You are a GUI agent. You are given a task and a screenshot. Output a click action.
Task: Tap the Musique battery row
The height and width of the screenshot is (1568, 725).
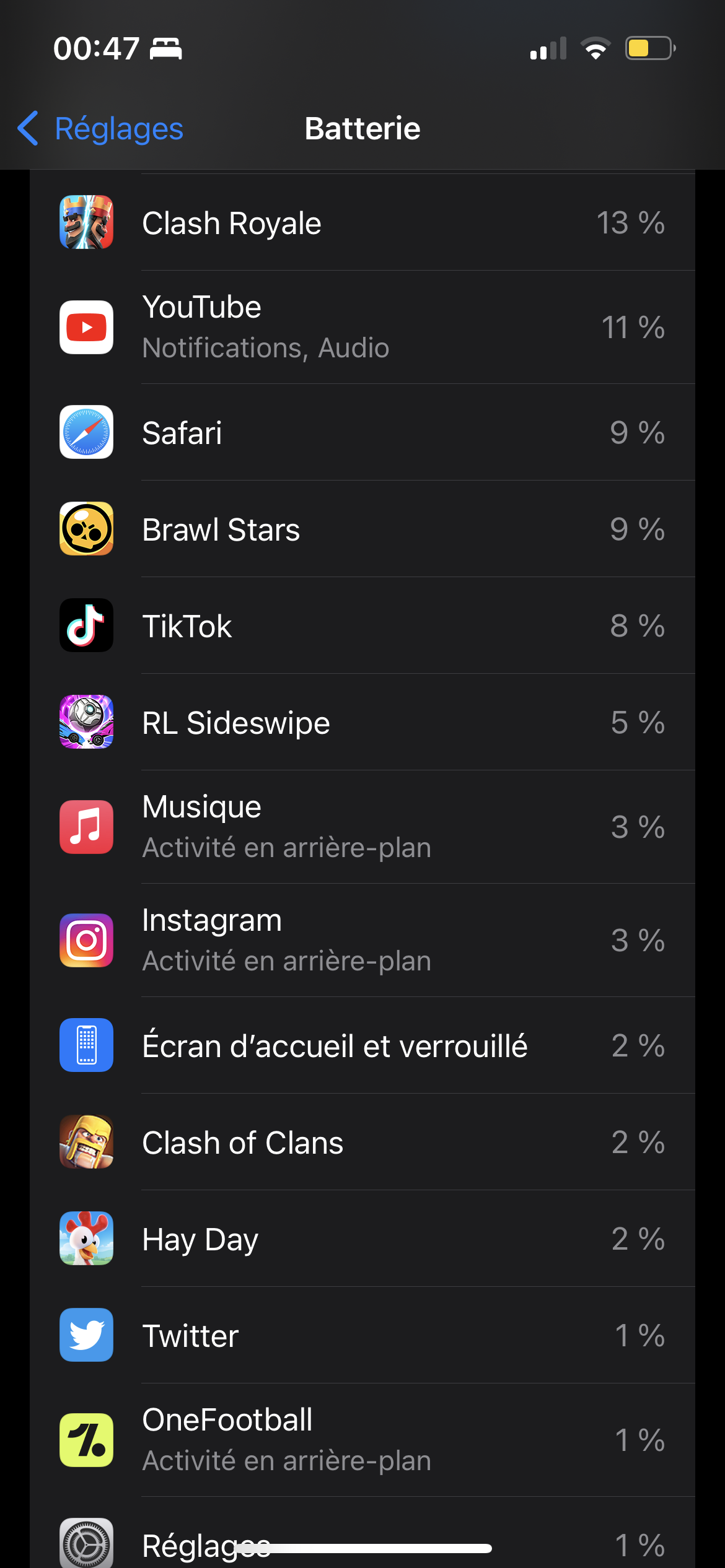[x=362, y=827]
